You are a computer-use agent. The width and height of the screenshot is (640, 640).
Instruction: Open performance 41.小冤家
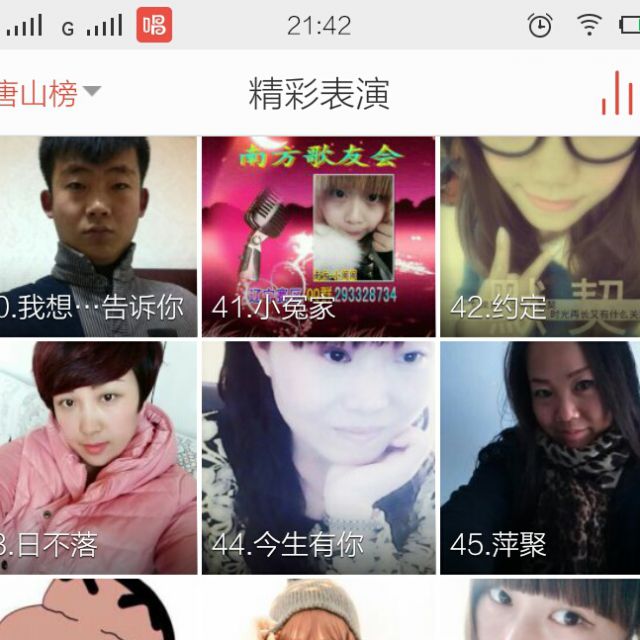(318, 236)
